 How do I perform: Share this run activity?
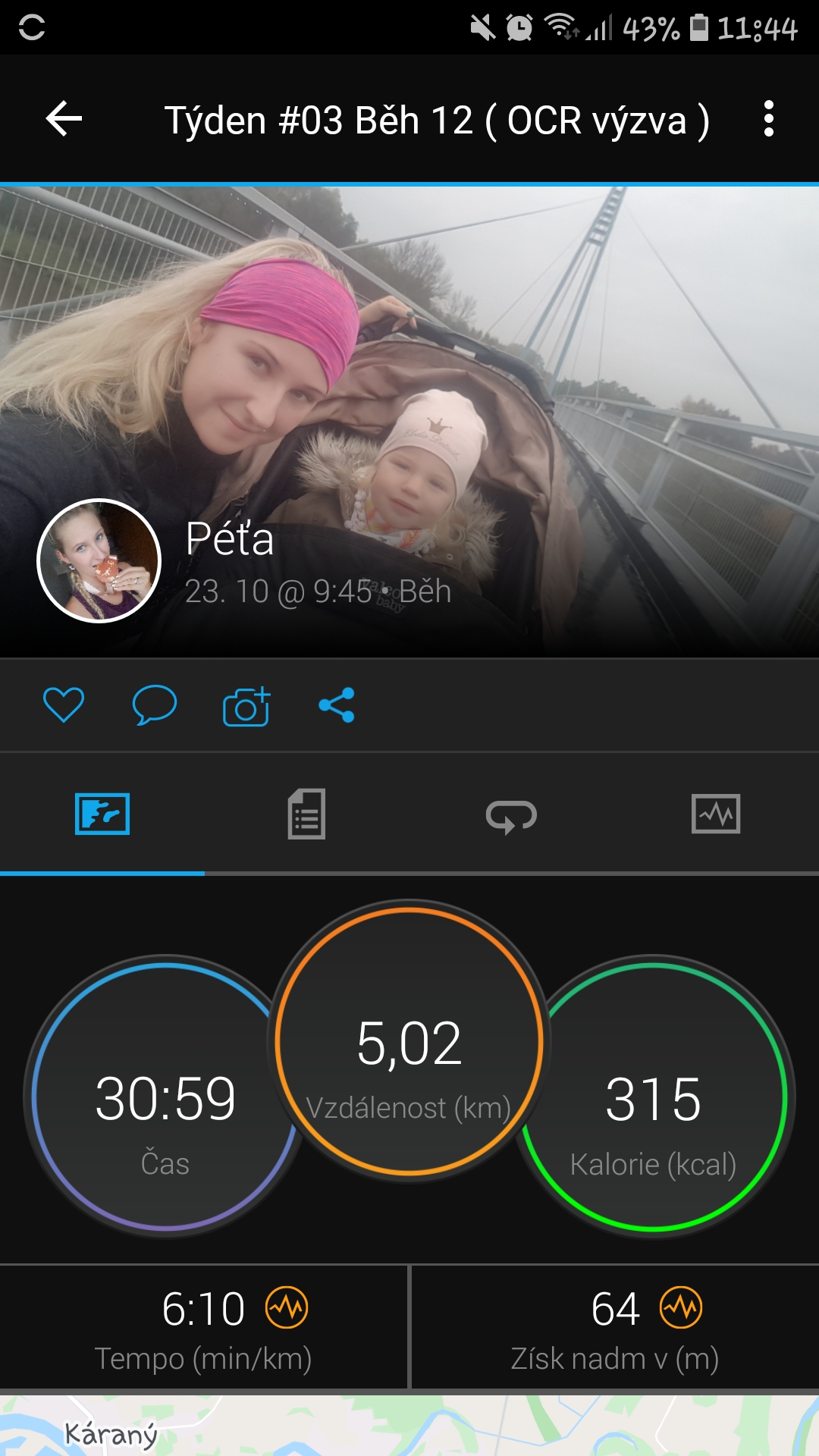337,705
